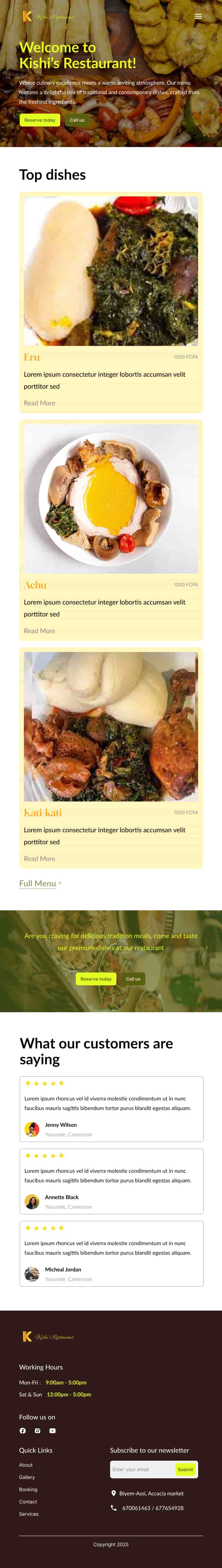Tap Call us in the hero banner
The image size is (222, 1568).
(77, 120)
